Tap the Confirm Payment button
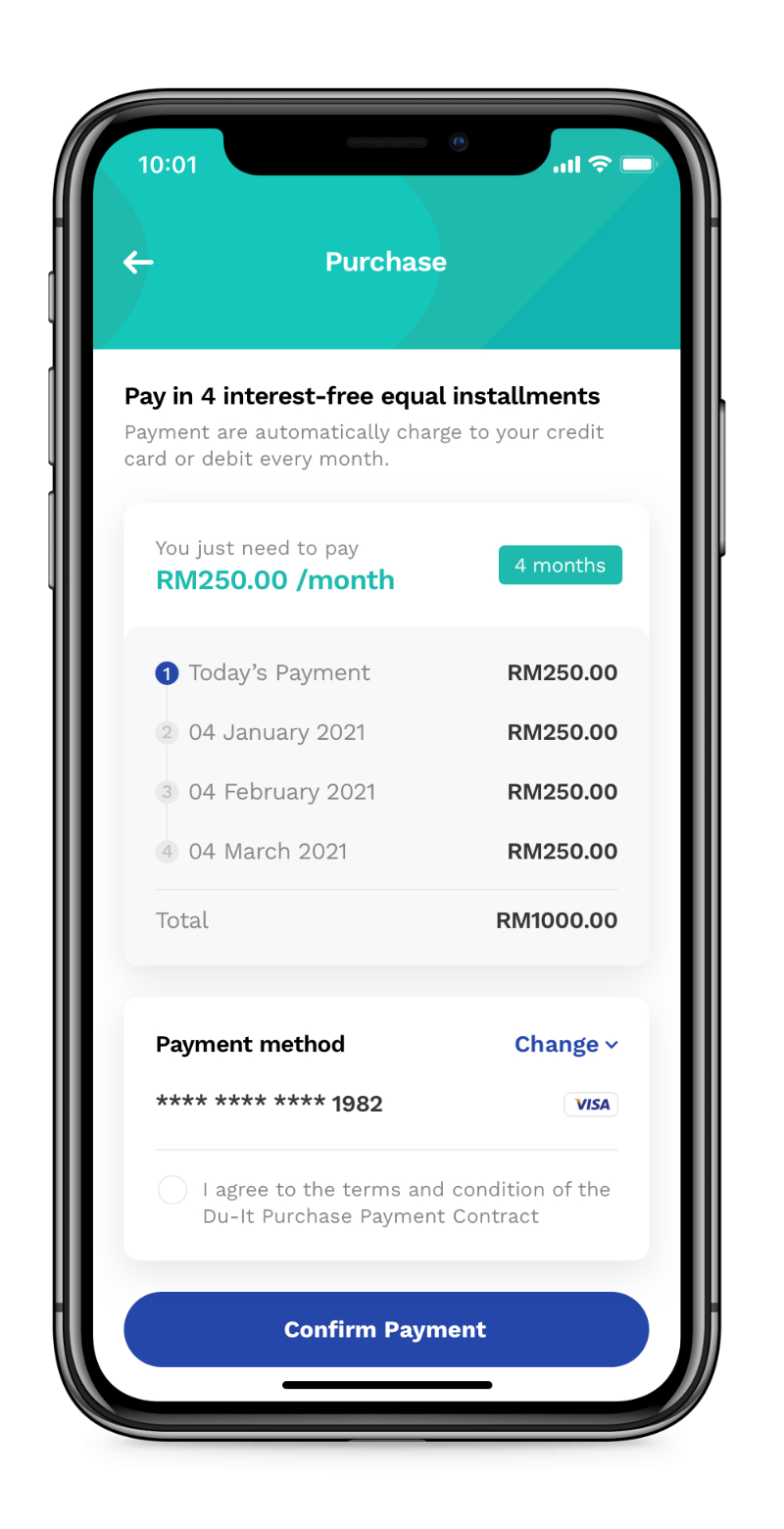 (386, 1329)
